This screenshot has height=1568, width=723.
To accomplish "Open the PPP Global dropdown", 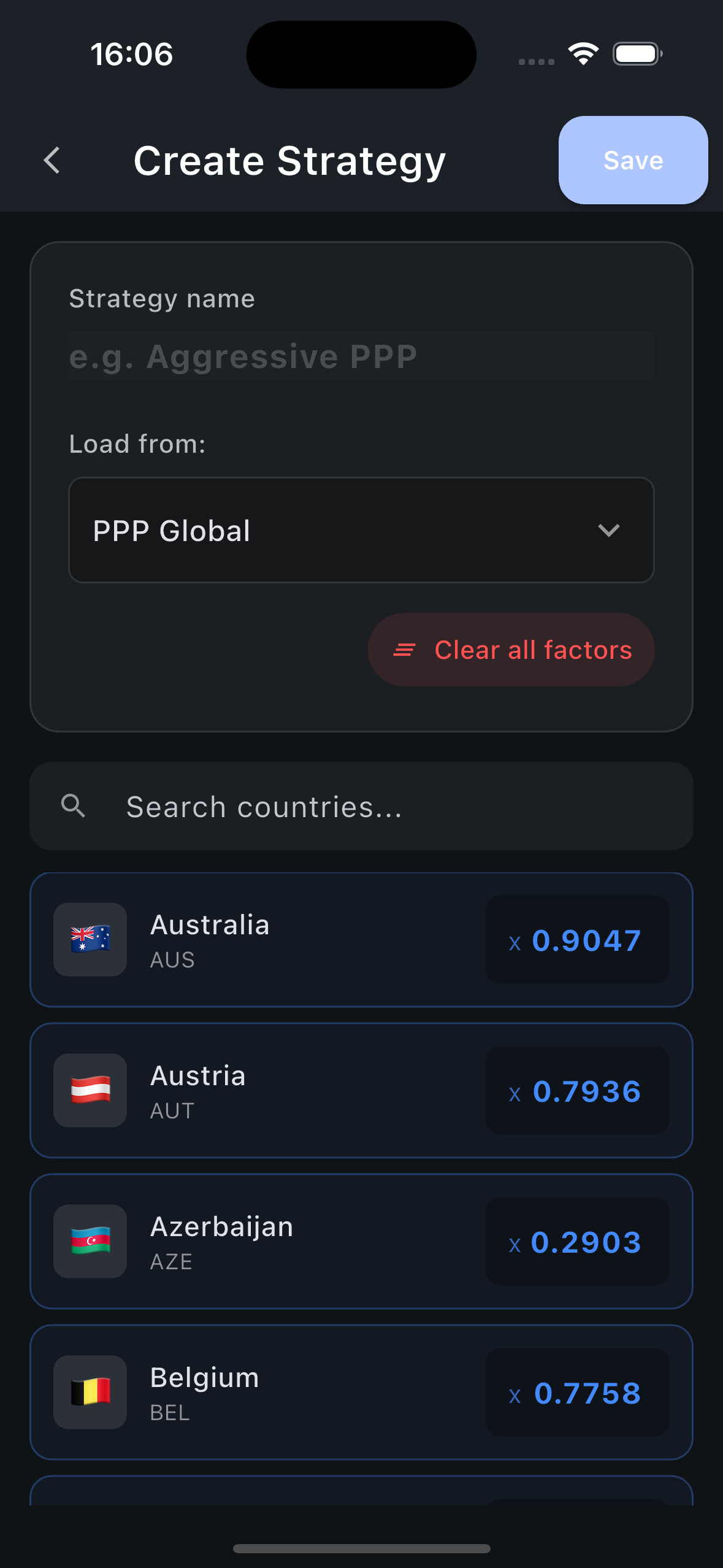I will tap(361, 529).
